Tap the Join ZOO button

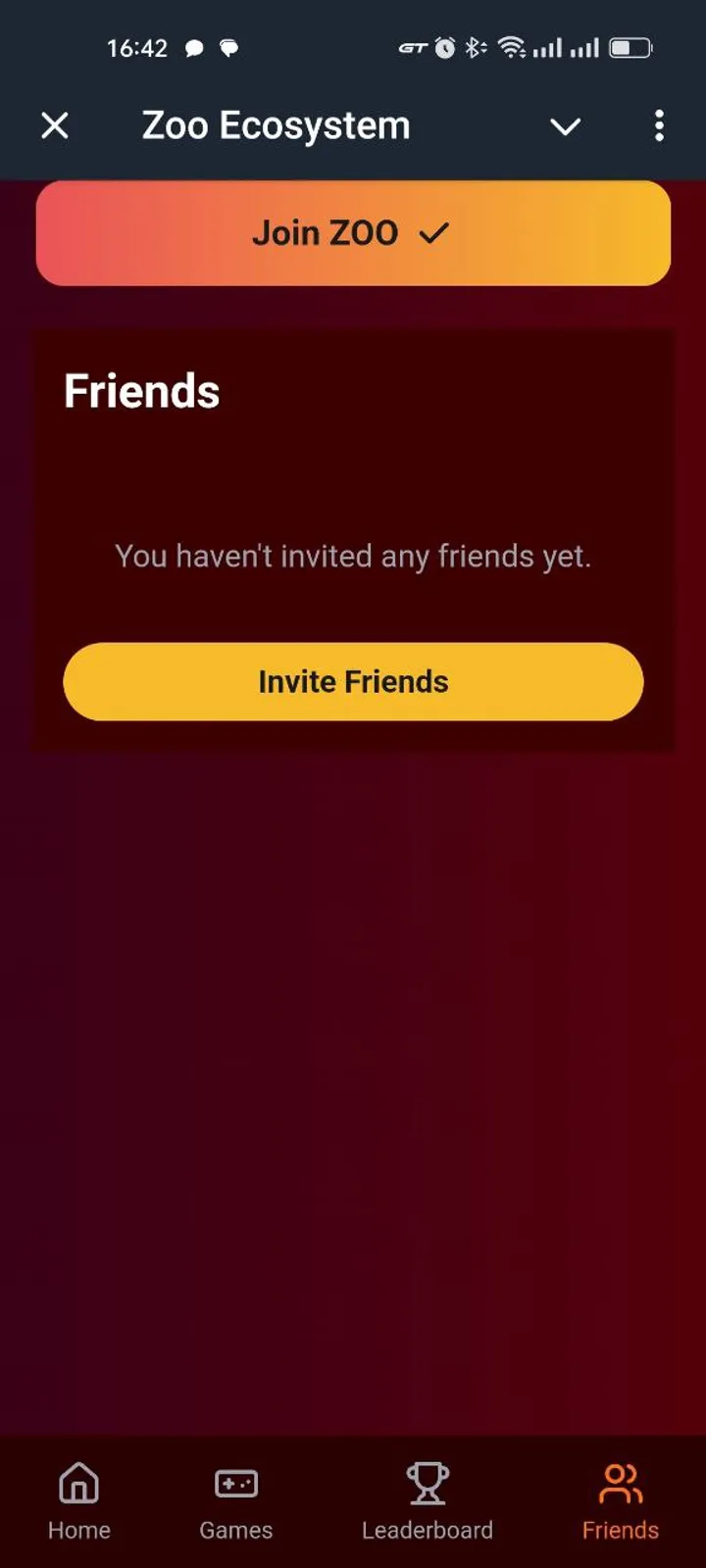pyautogui.click(x=353, y=233)
